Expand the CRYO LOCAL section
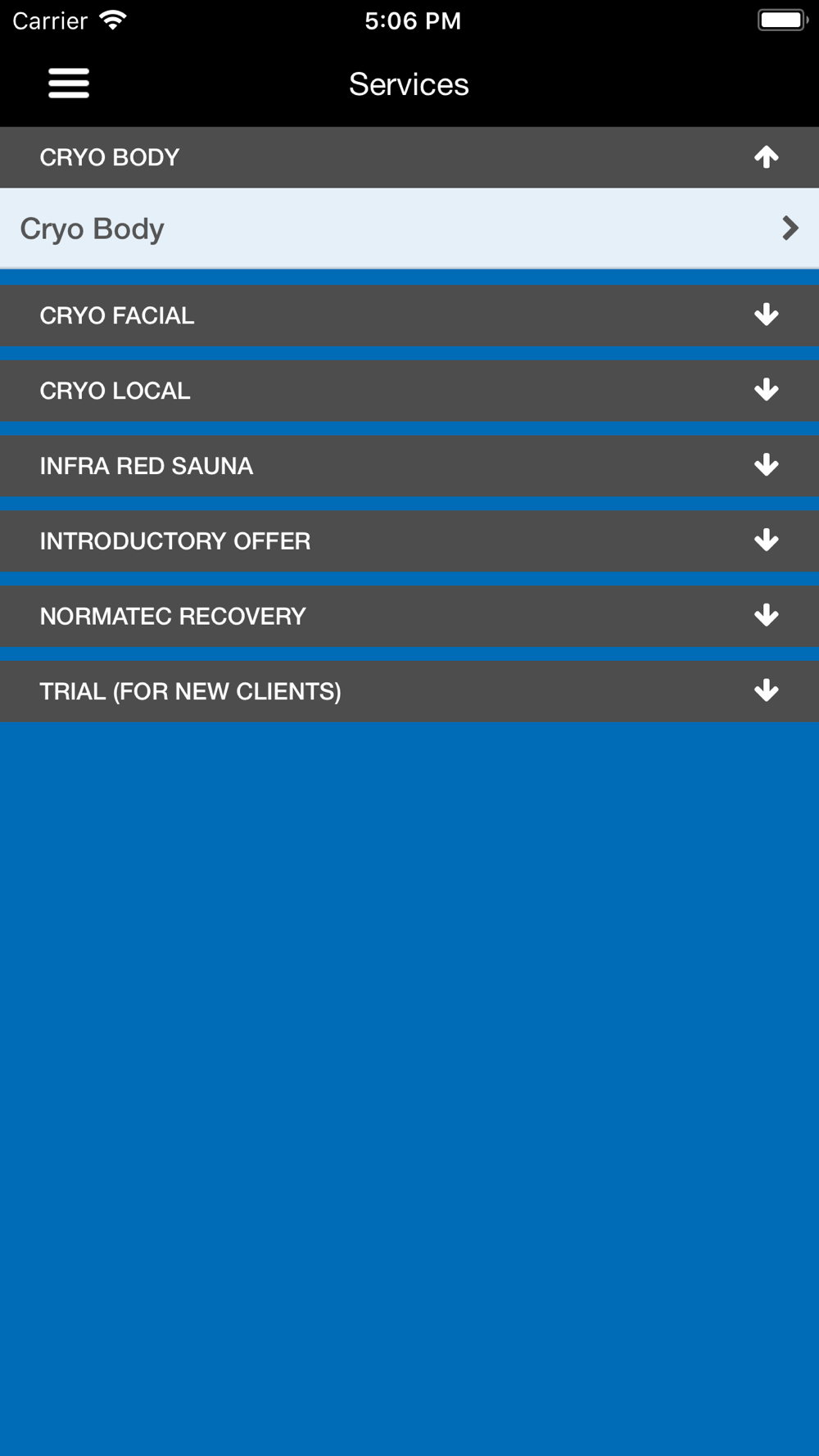This screenshot has width=819, height=1456. point(766,391)
